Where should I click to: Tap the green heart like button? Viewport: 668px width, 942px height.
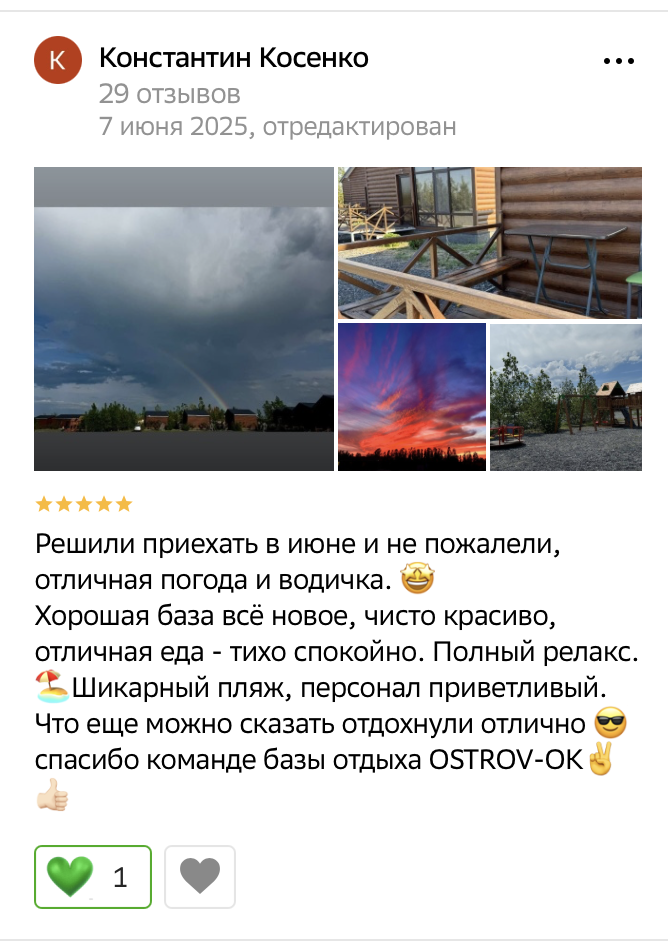[x=93, y=877]
